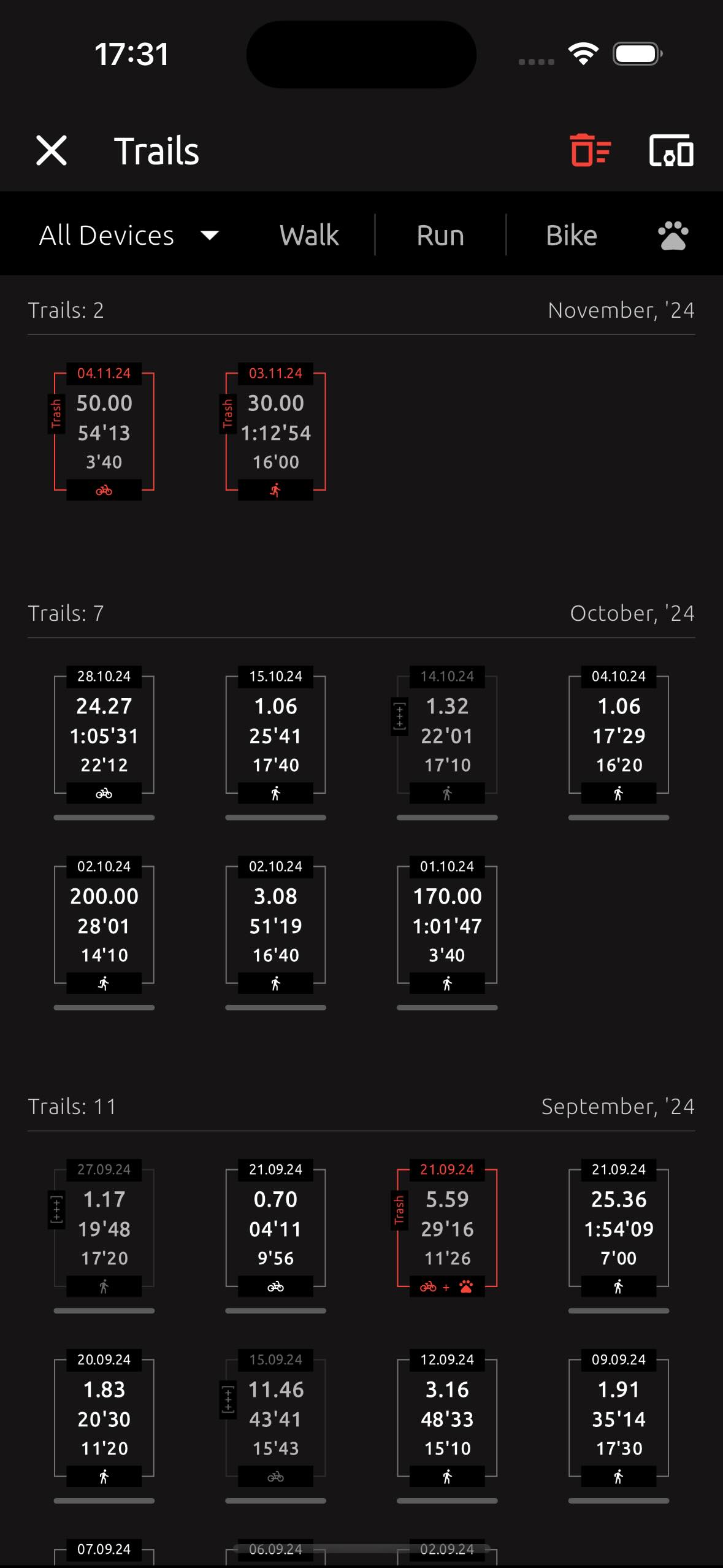
Task: Open the 04.10.24 trail card
Action: click(x=619, y=735)
